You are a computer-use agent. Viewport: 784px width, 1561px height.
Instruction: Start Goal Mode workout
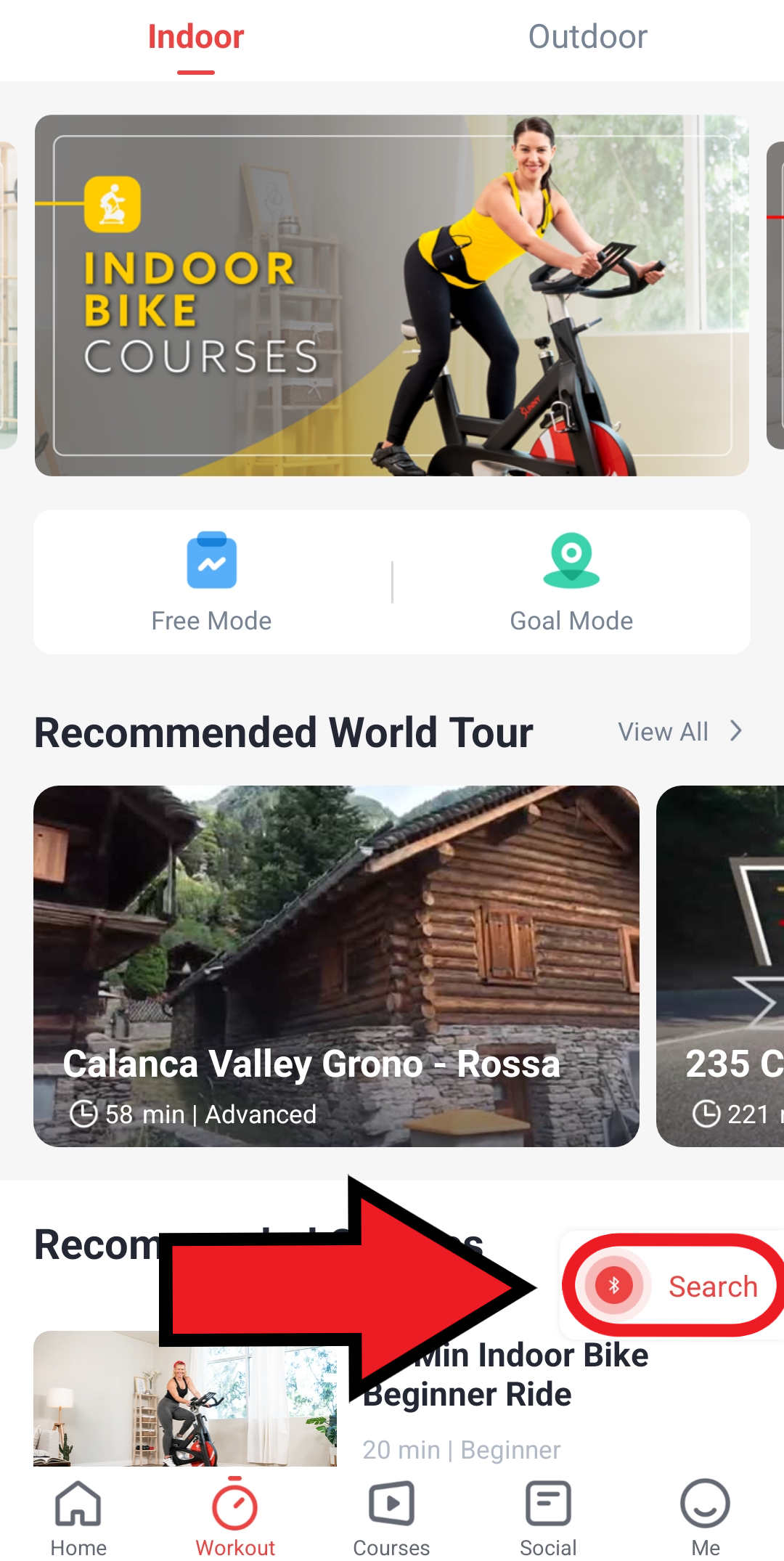[571, 582]
